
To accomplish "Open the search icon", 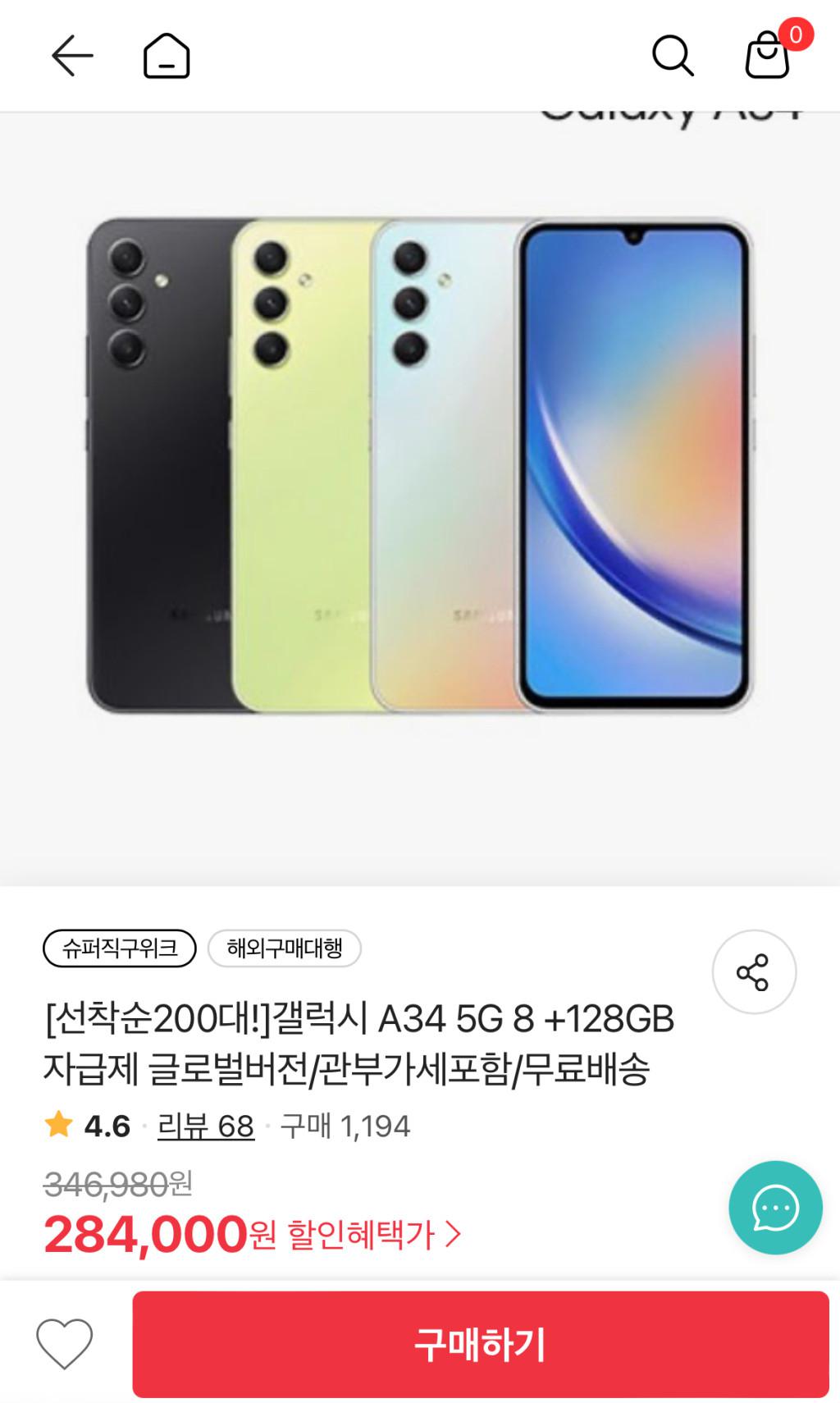I will pyautogui.click(x=673, y=56).
